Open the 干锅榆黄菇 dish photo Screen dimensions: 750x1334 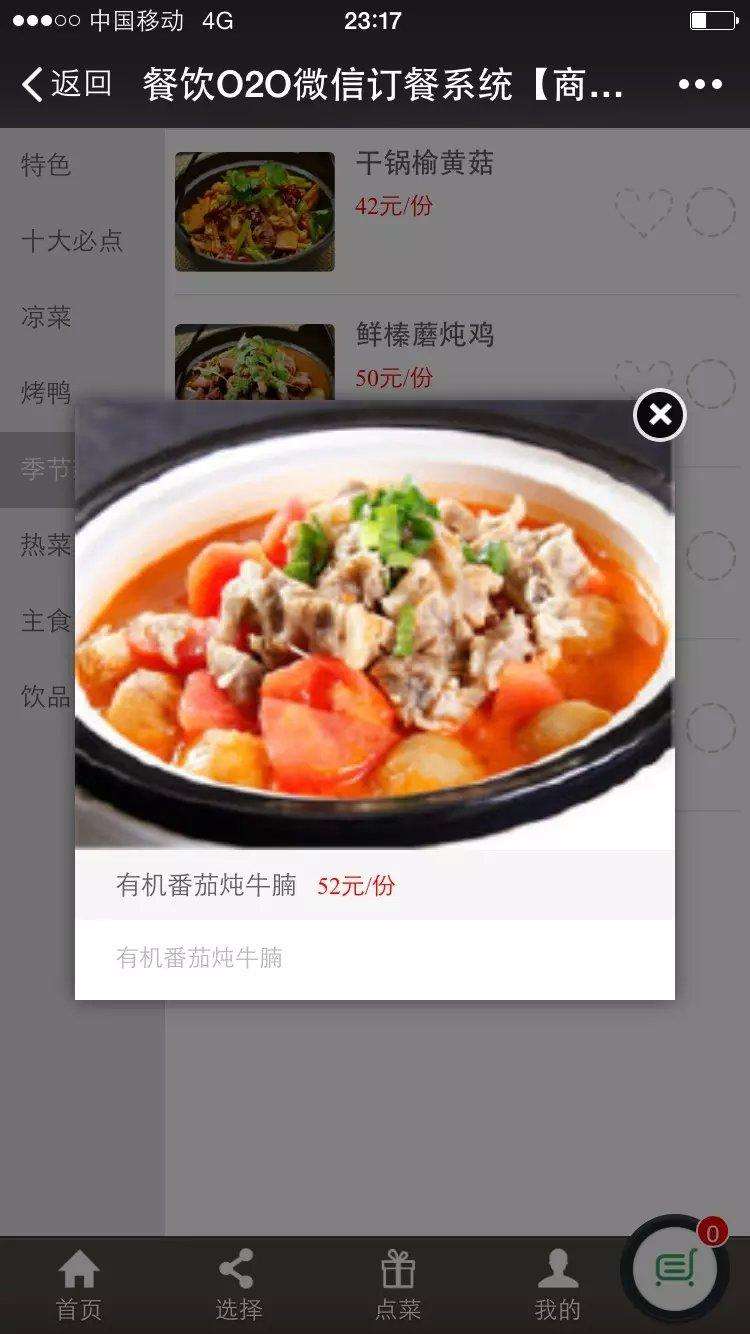pos(254,211)
